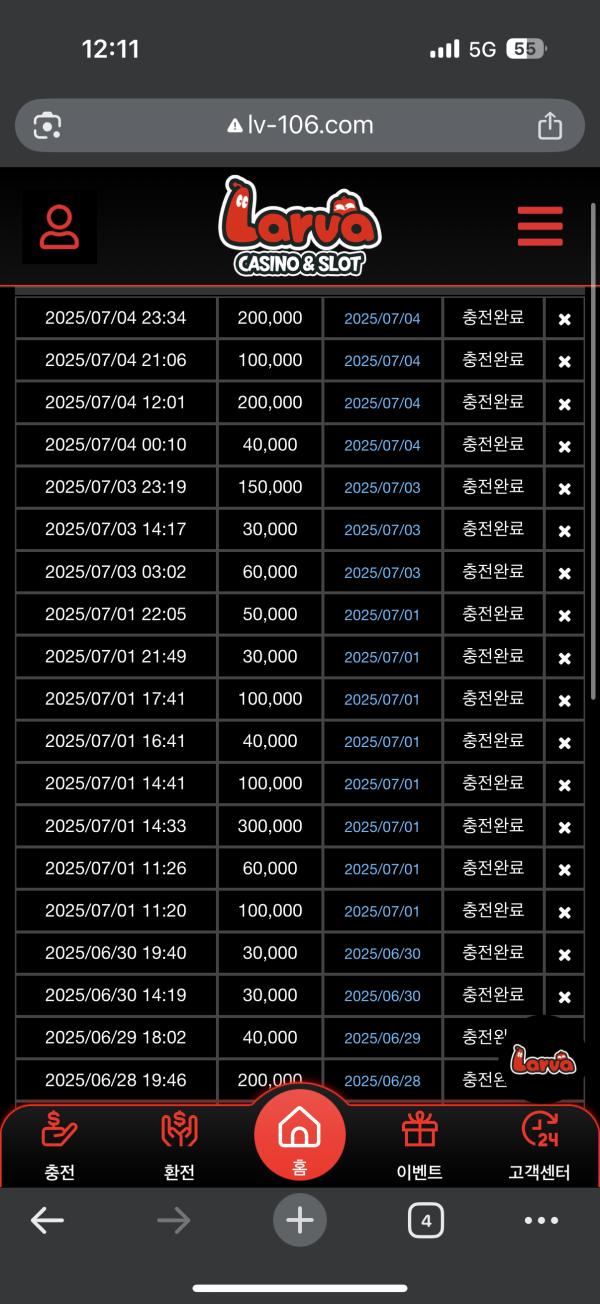Delete the 2025/07/03 23:19 row
Screen dimensions: 600x1304
[564, 489]
